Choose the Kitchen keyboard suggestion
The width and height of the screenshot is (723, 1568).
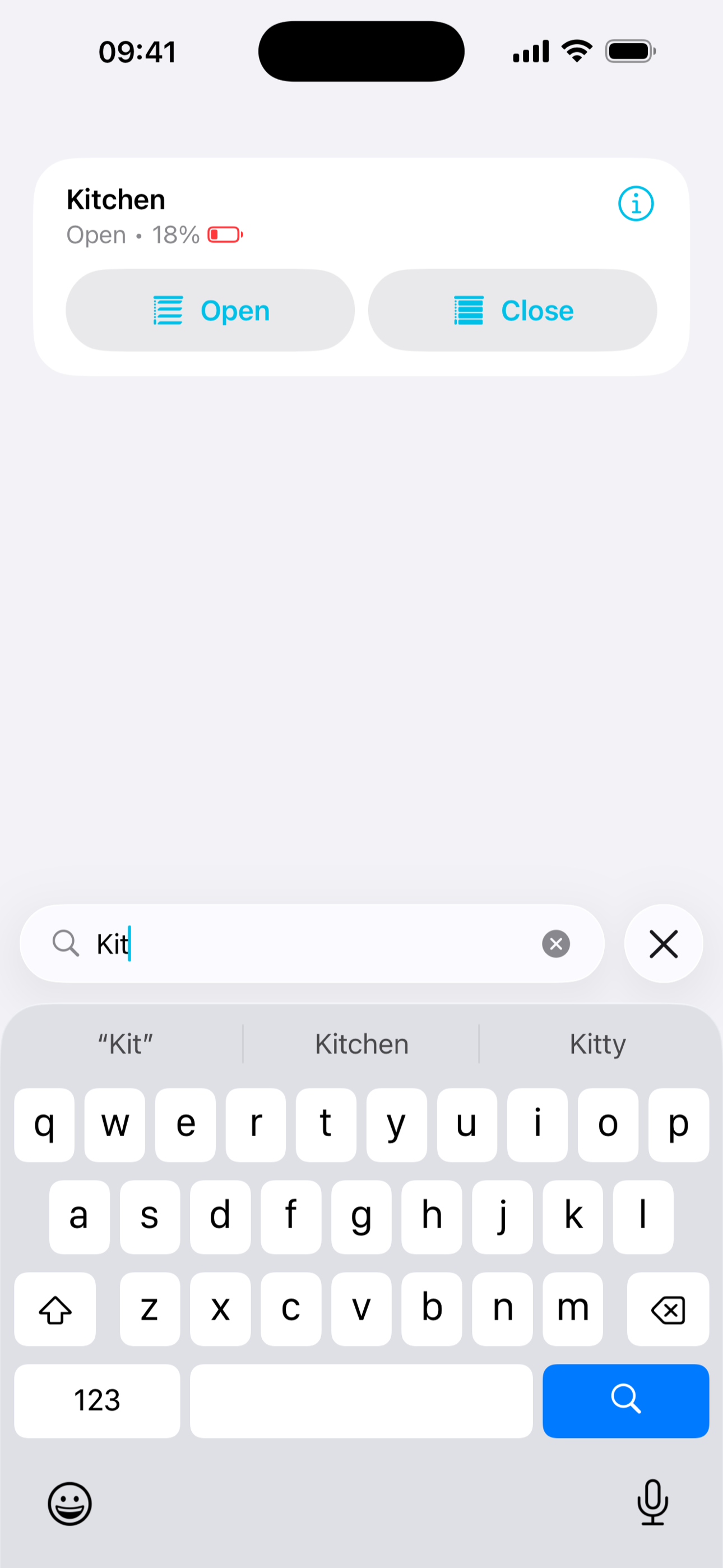[x=361, y=1044]
